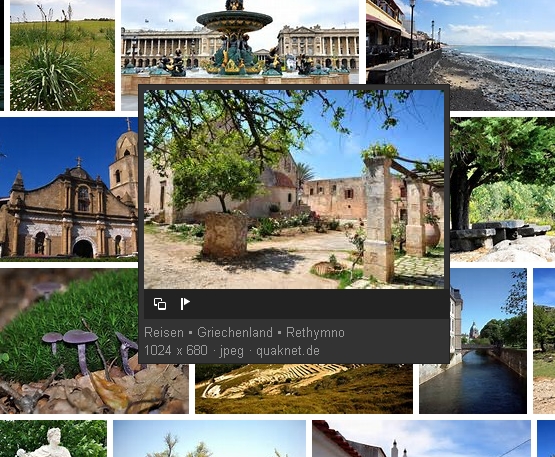
Task: View the white statue thumbnail
Action: 53,439
